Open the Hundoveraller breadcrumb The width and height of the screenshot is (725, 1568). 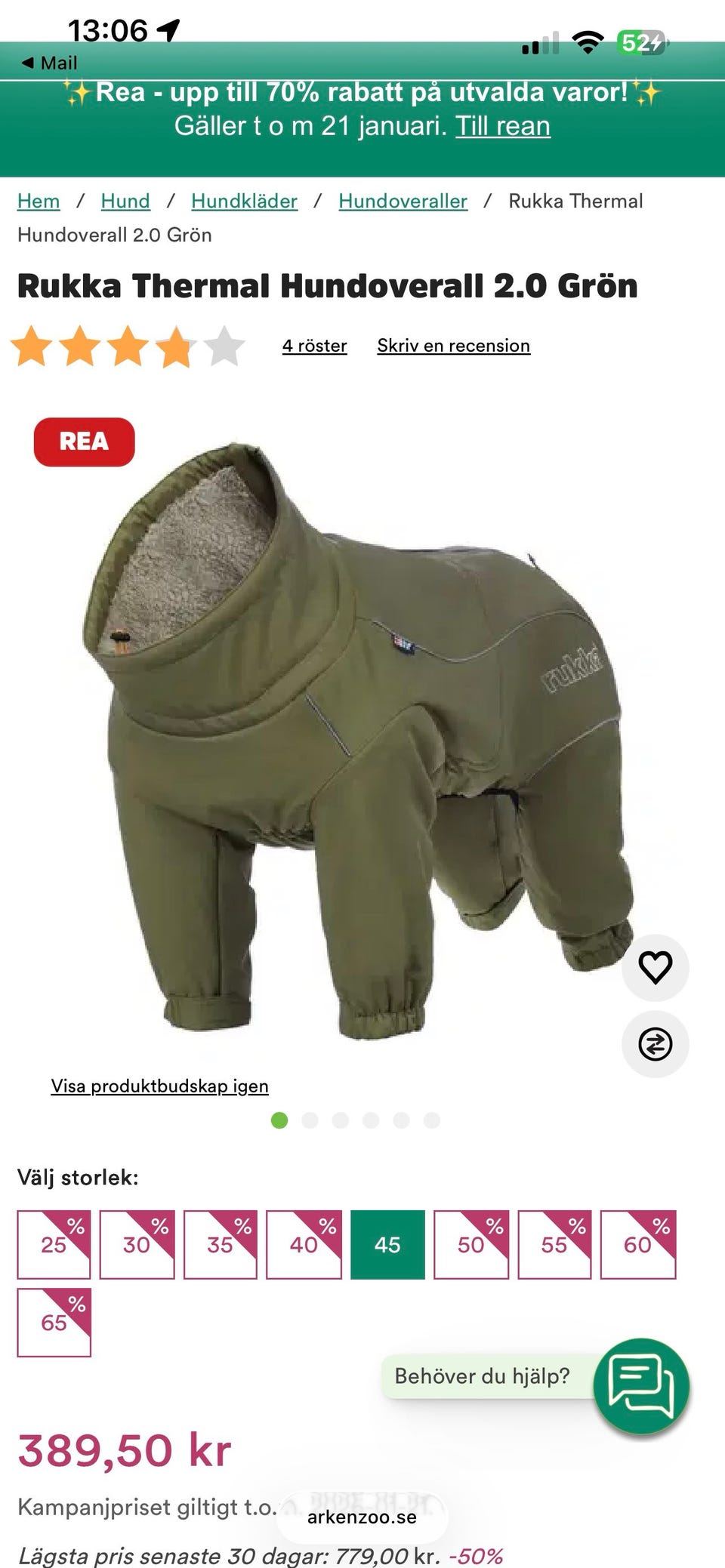click(403, 201)
